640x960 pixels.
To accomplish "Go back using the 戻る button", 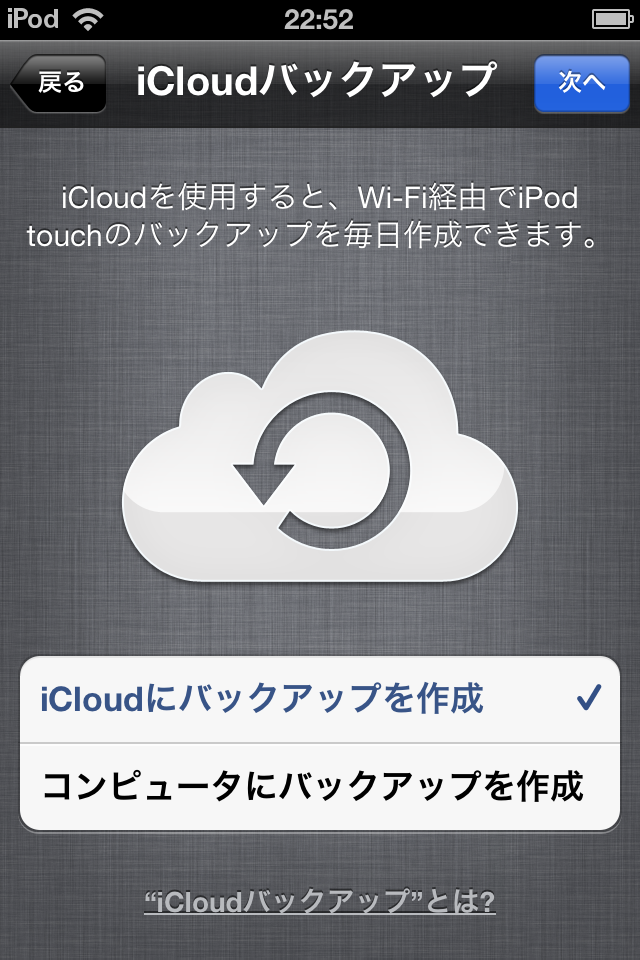I will click(x=59, y=83).
